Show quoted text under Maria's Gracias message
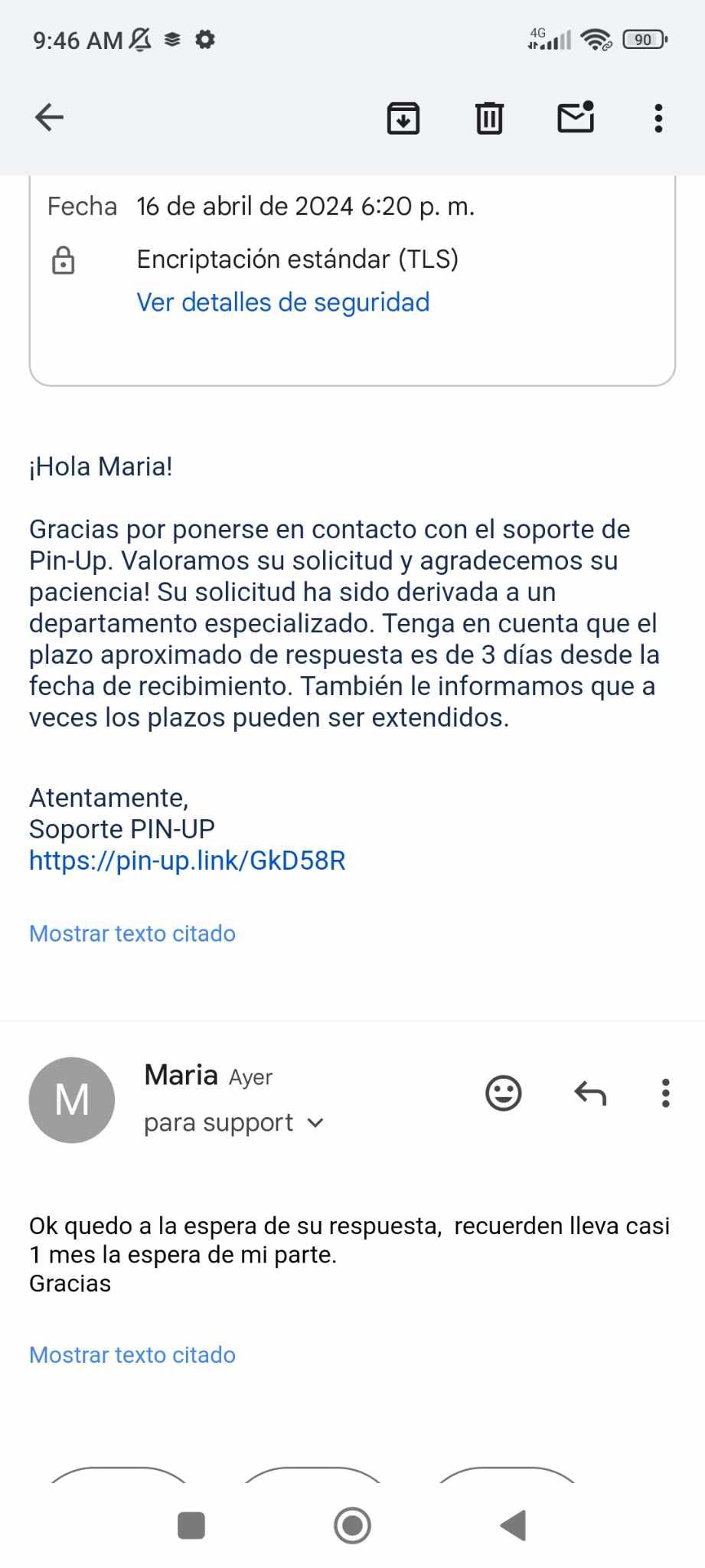The image size is (705, 1568). 132,1354
